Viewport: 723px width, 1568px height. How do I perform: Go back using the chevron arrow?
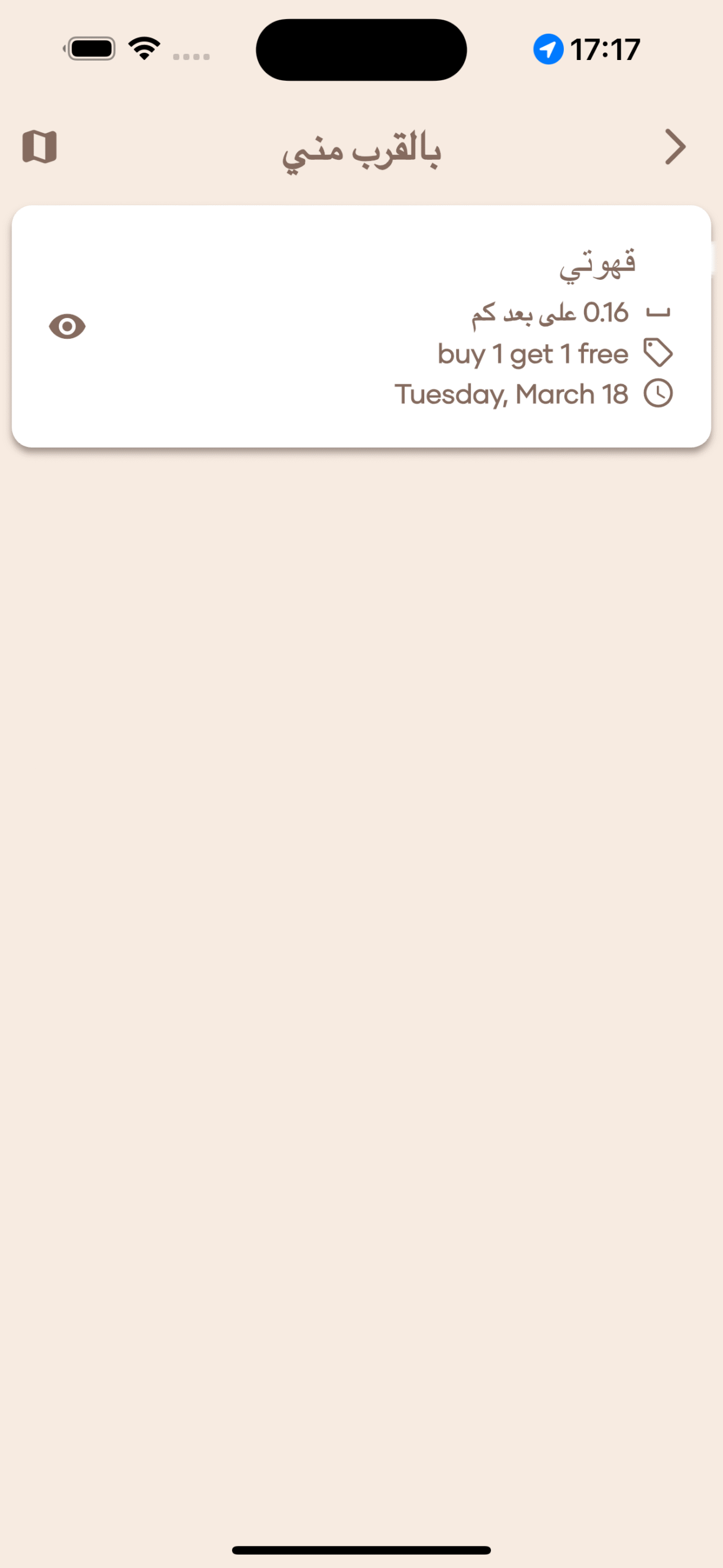click(675, 147)
